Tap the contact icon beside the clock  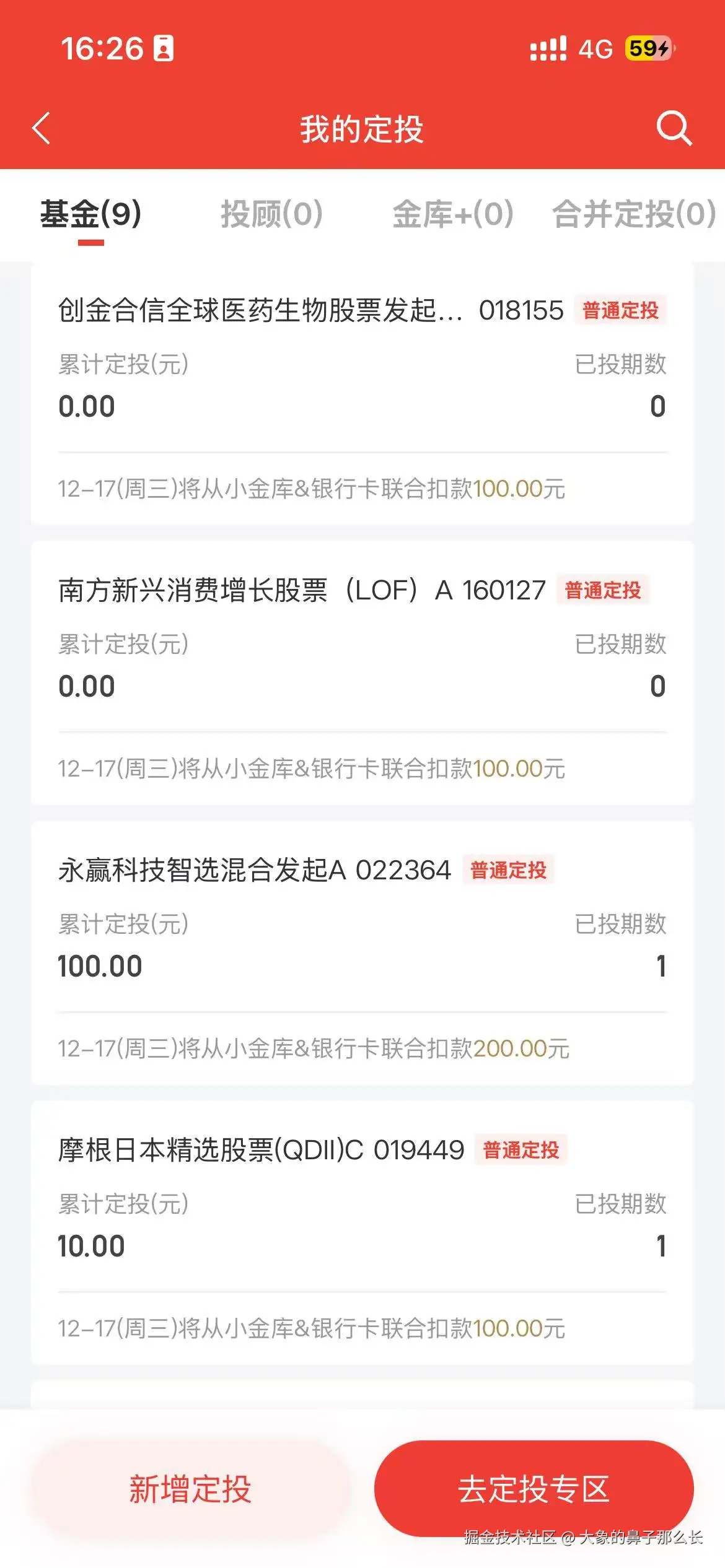[x=164, y=48]
